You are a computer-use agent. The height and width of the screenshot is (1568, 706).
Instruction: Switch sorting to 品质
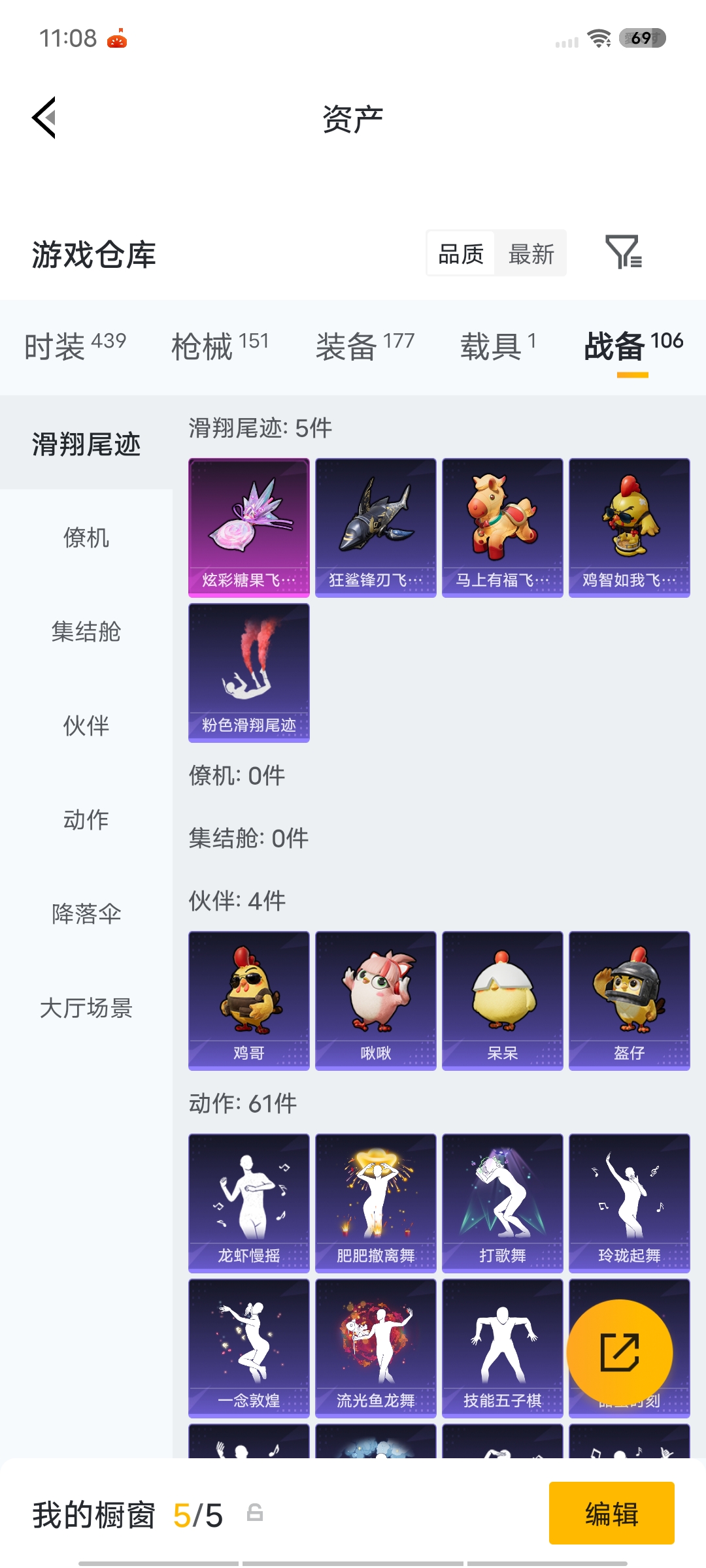(460, 253)
